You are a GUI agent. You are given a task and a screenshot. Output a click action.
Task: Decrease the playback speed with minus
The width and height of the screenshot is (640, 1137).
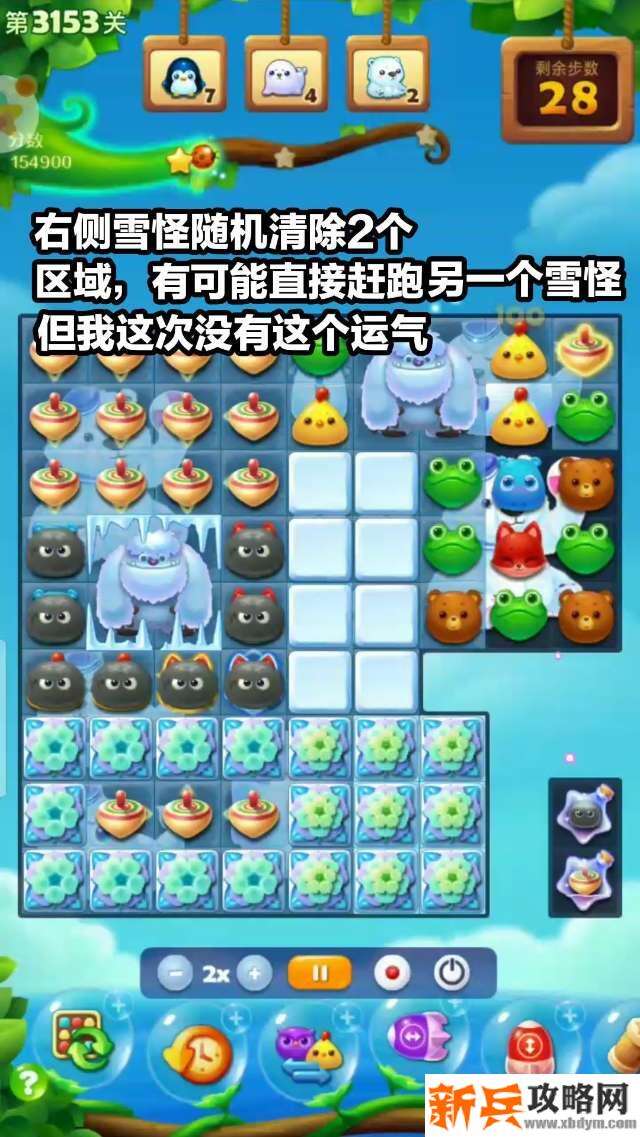click(174, 973)
